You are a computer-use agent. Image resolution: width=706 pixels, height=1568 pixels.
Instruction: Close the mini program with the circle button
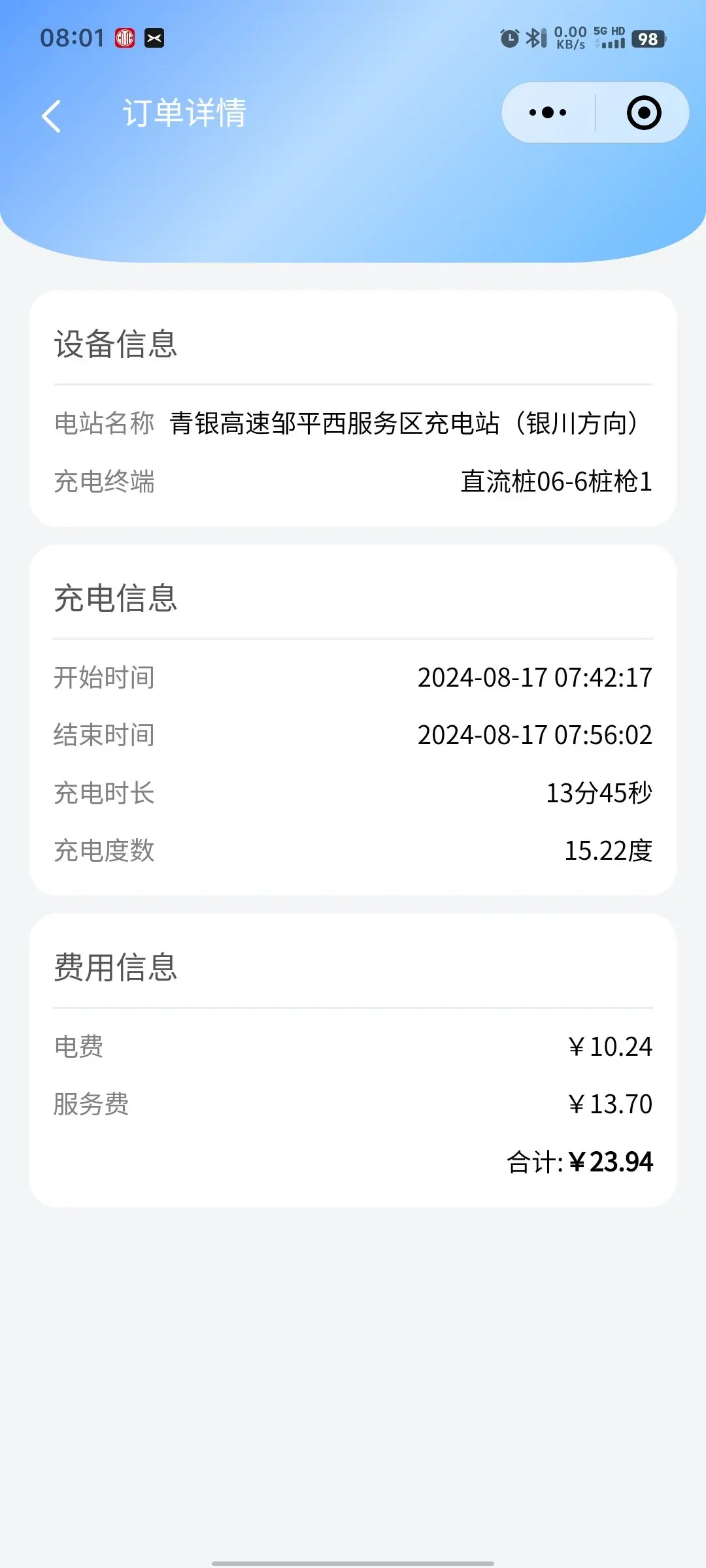(644, 112)
